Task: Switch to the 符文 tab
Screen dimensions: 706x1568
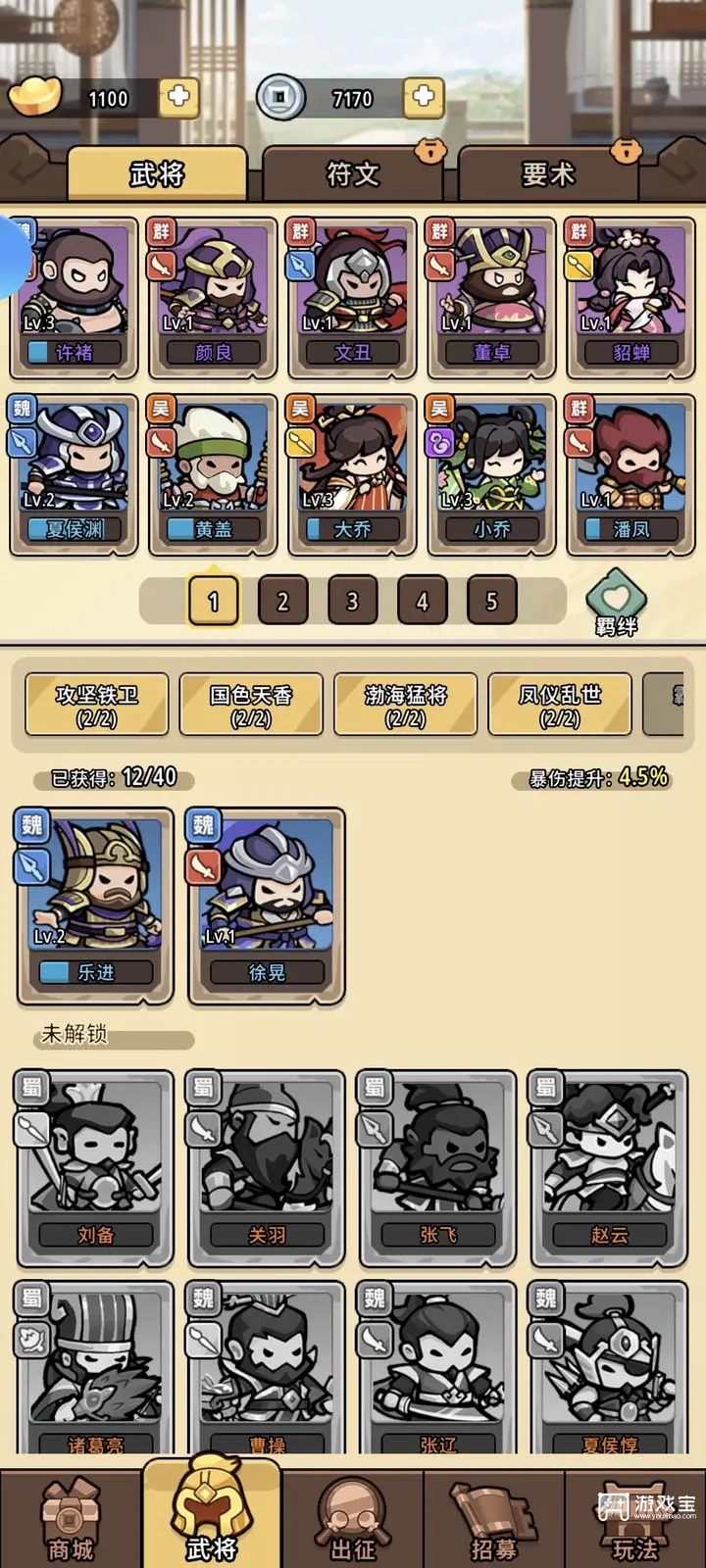Action: [352, 174]
